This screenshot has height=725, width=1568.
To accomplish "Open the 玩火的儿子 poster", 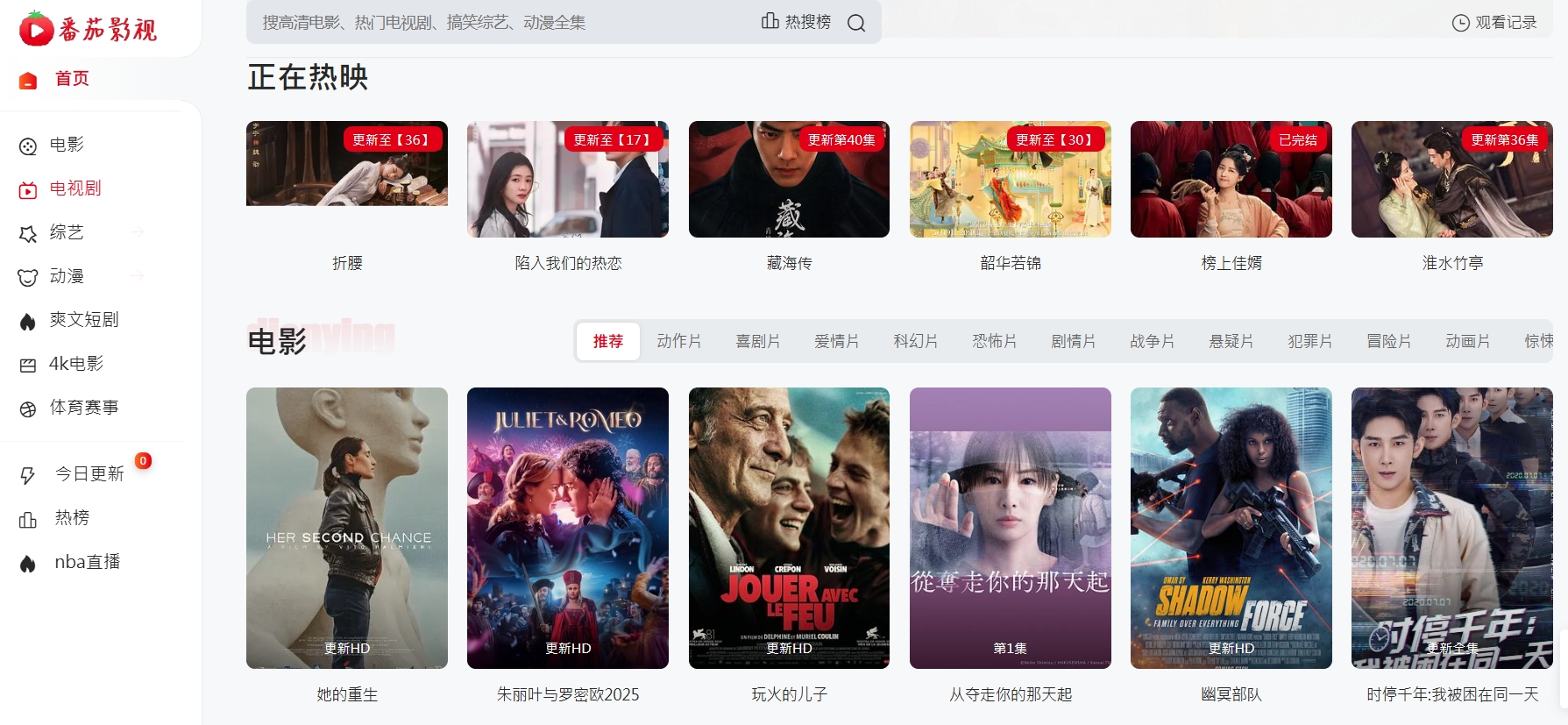I will (789, 528).
